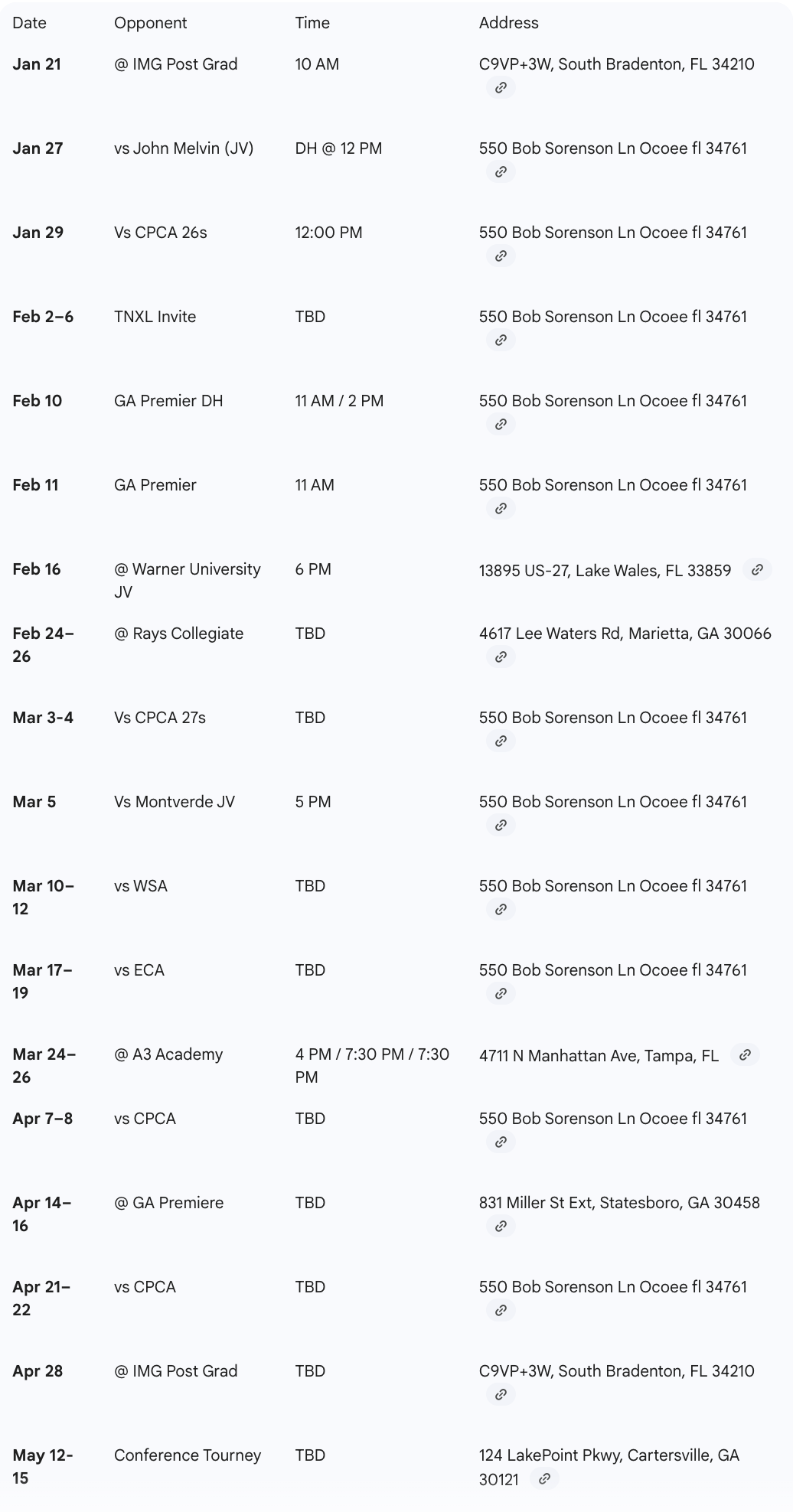This screenshot has height=1512, width=793.
Task: Tap the link icon for the Cartersville, GA address
Action: tap(544, 1479)
